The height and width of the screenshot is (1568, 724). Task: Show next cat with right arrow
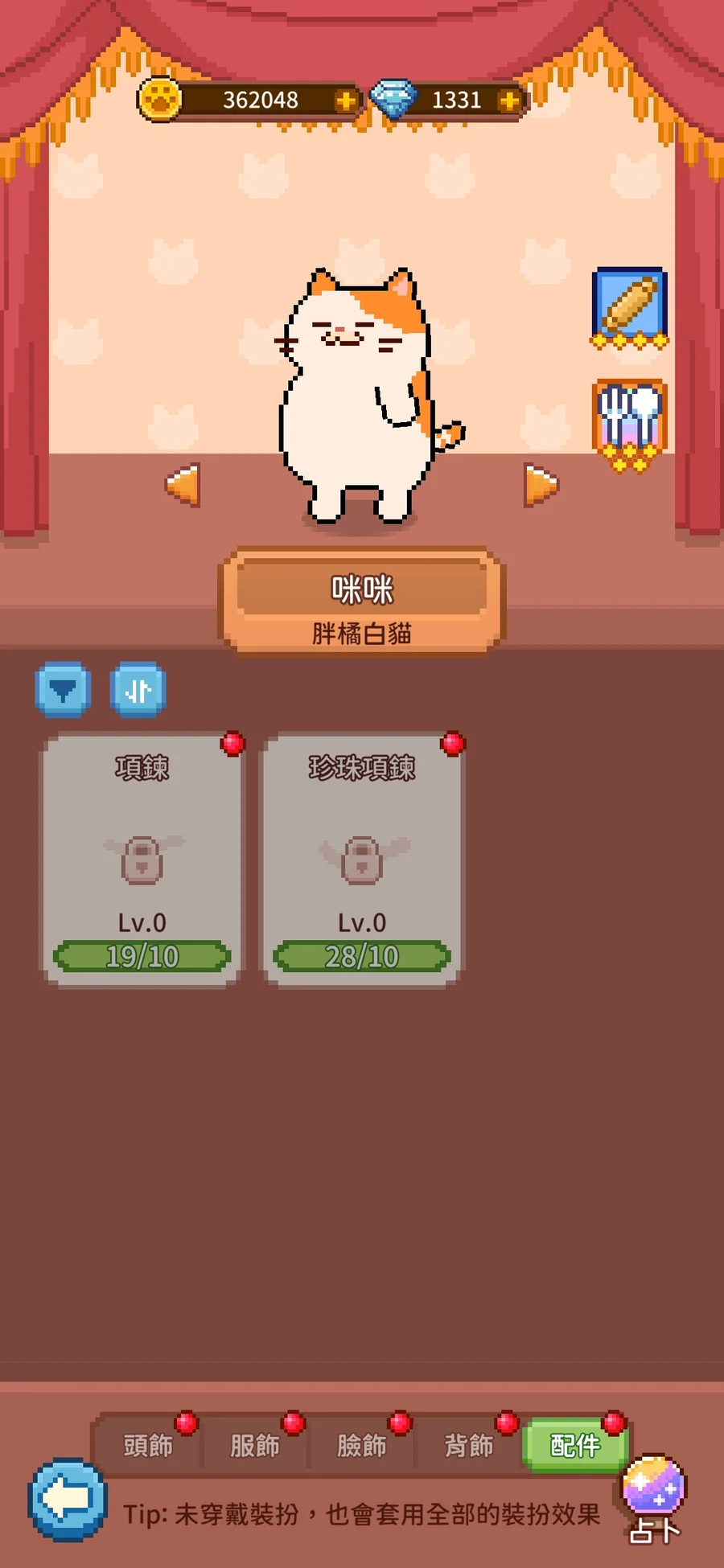click(x=541, y=485)
